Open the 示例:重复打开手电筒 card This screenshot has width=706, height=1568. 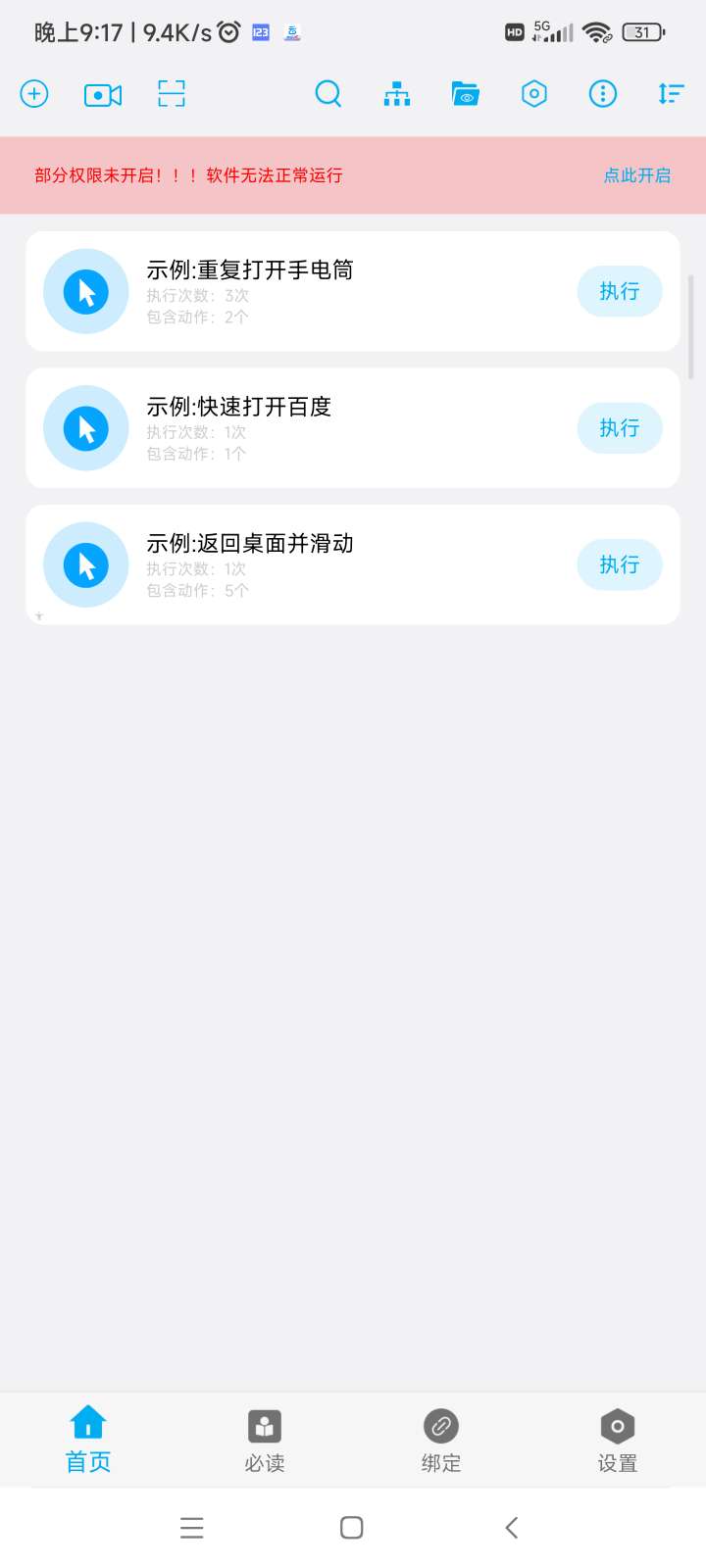pyautogui.click(x=294, y=292)
